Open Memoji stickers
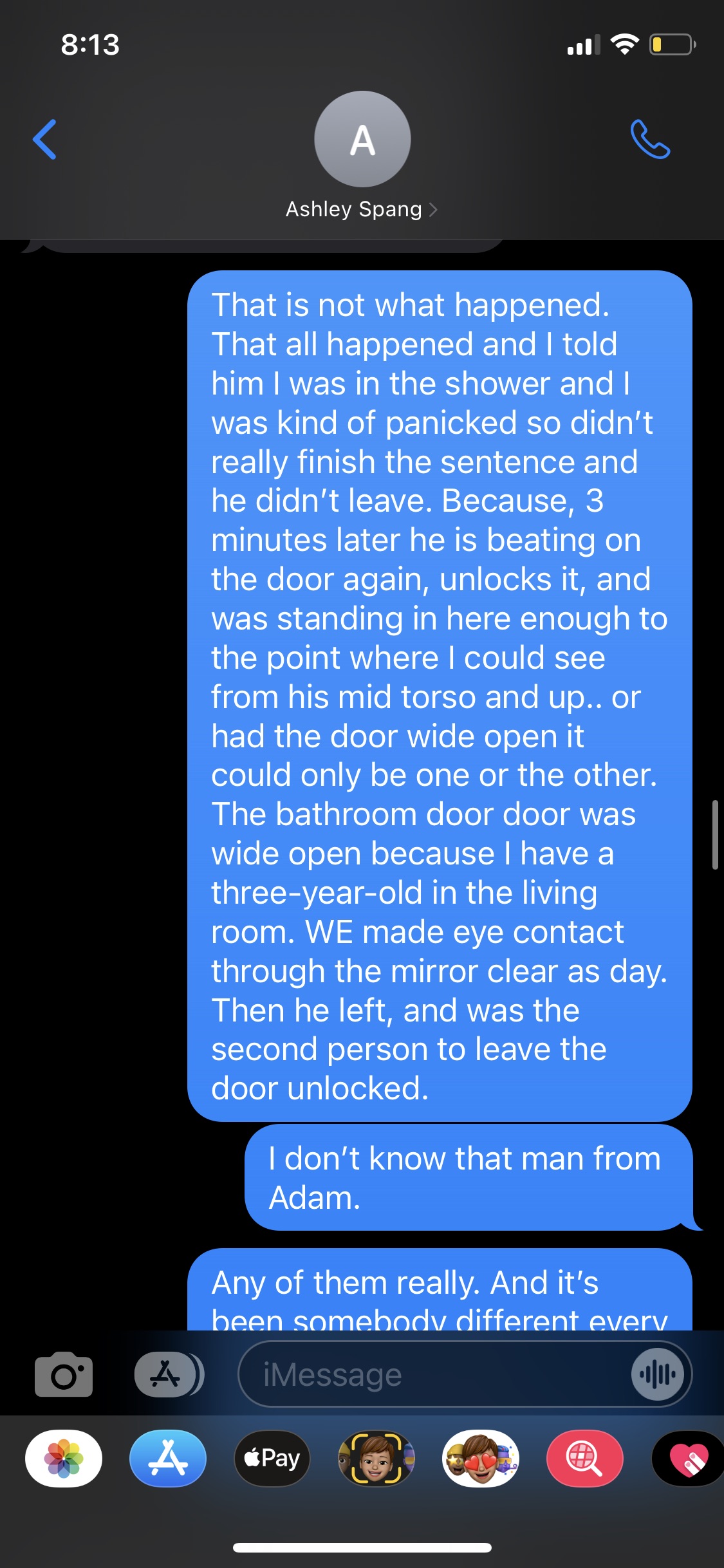This screenshot has height=1568, width=724. coord(481,1459)
